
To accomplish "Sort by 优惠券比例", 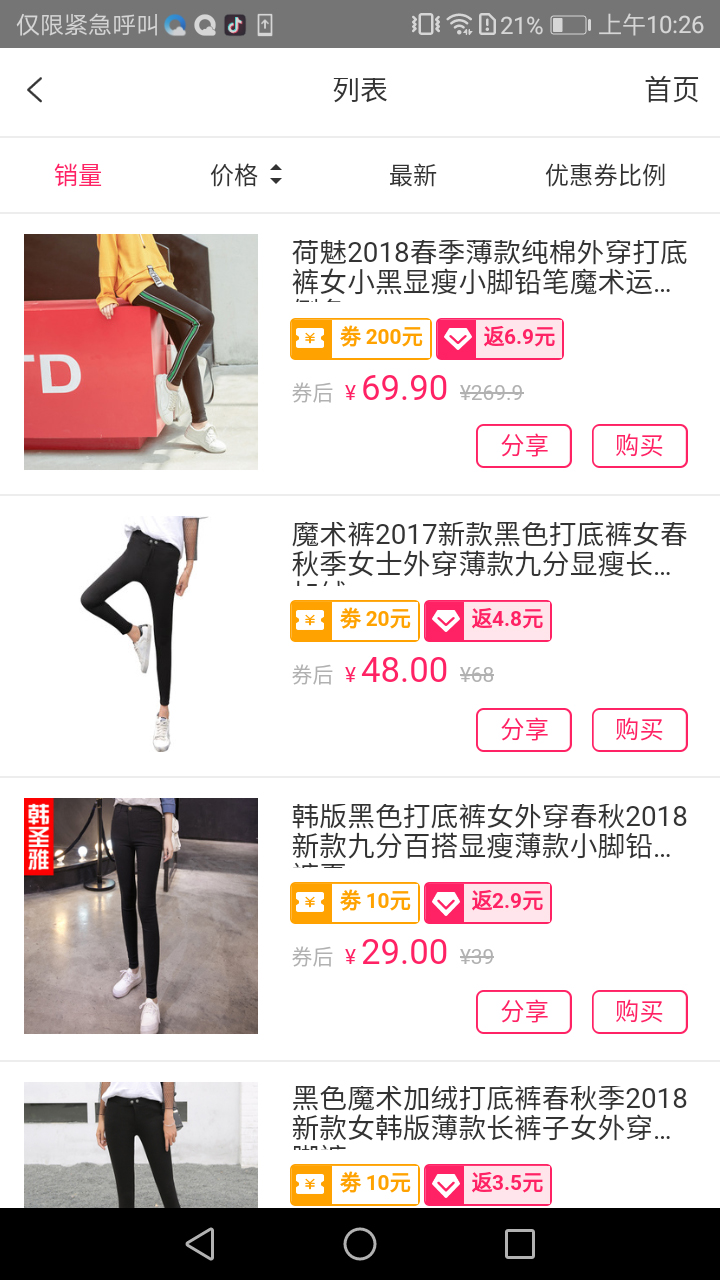I will coord(605,176).
